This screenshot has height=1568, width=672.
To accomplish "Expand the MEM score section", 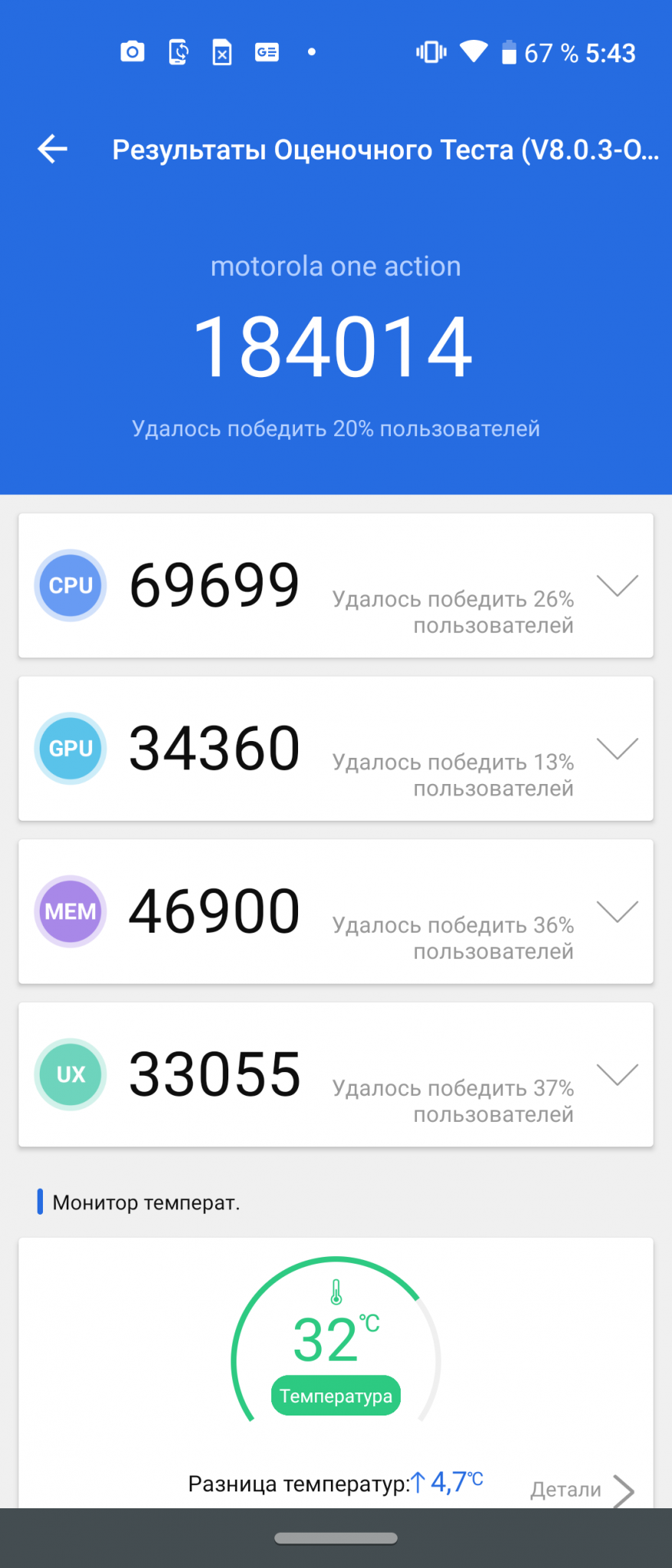I will point(617,911).
